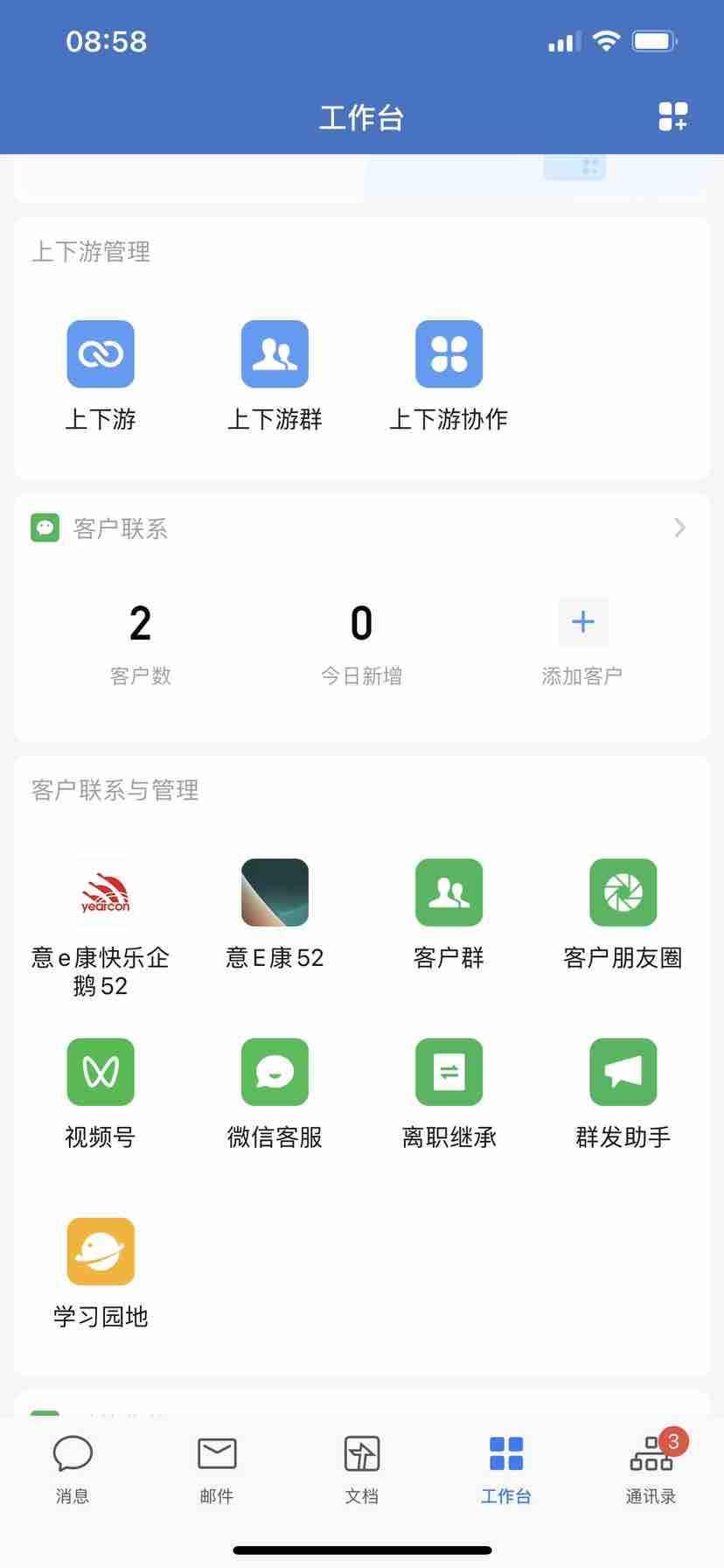The image size is (724, 1568).
Task: Switch to the 消息 tab
Action: tap(73, 1465)
